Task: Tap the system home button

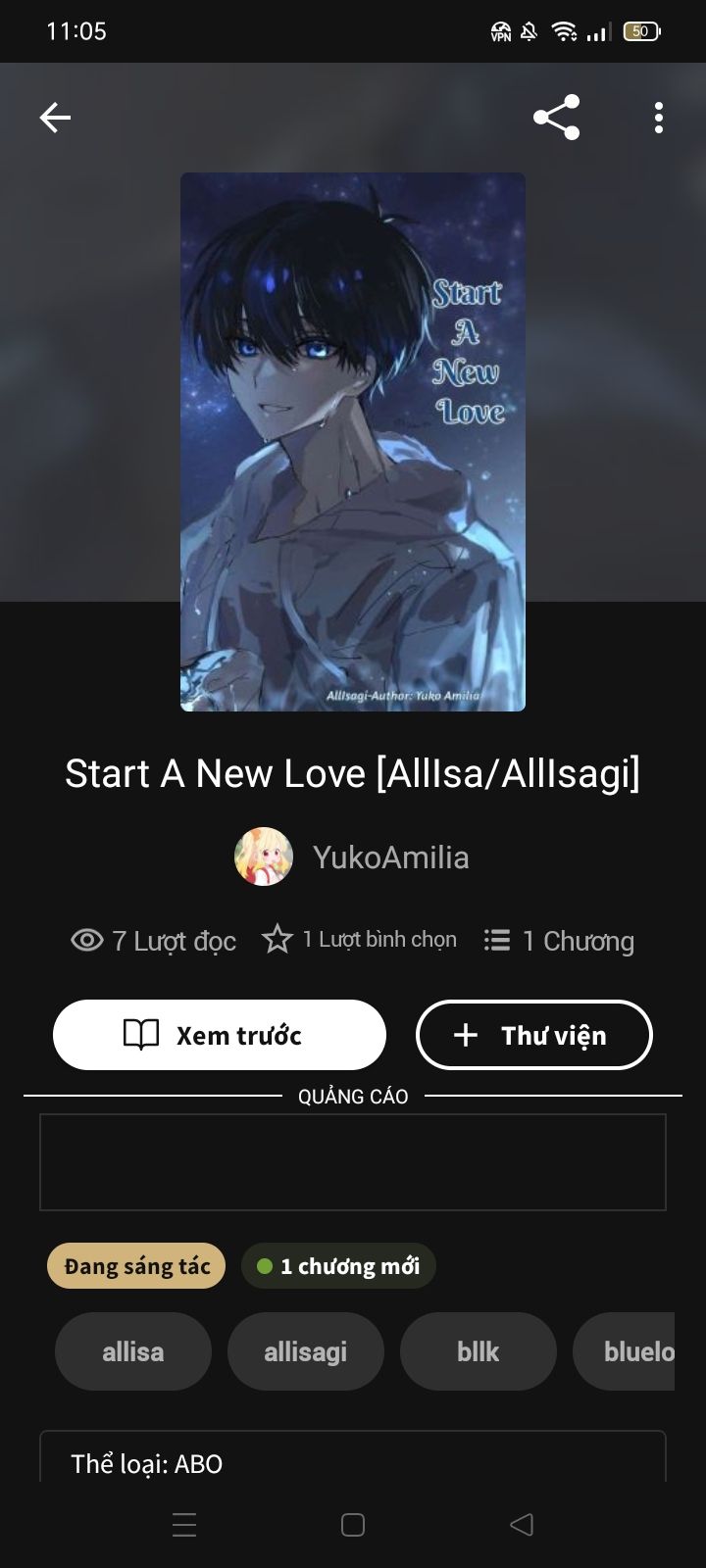Action: [353, 1525]
